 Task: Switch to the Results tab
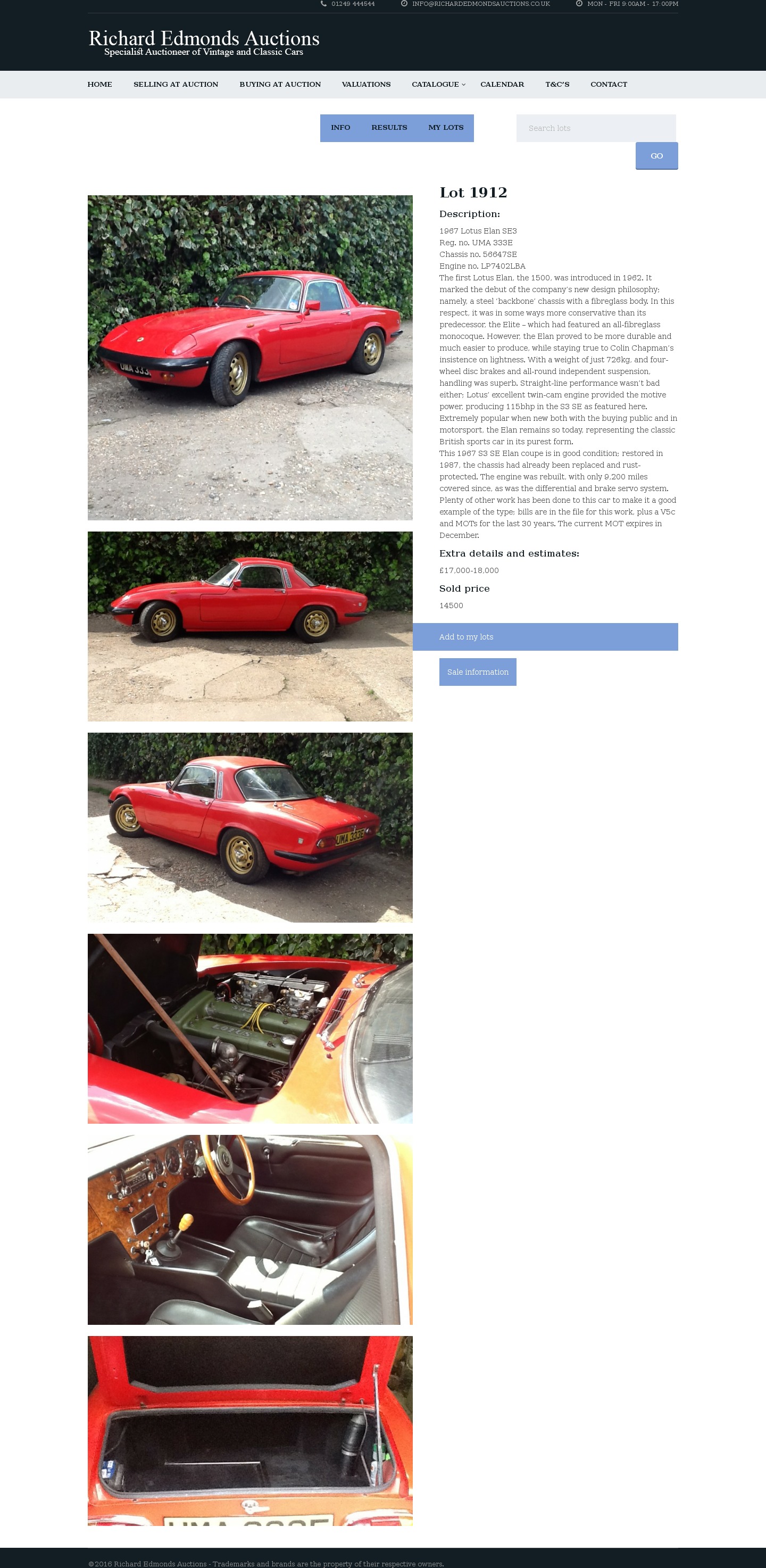[x=389, y=128]
